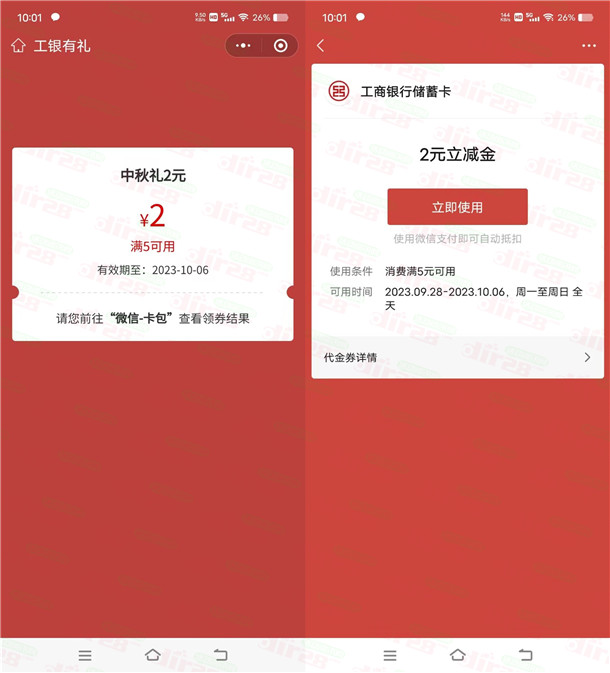Open the overflow menu on coupon page
Viewport: 610px width, 673px height.
[x=588, y=46]
